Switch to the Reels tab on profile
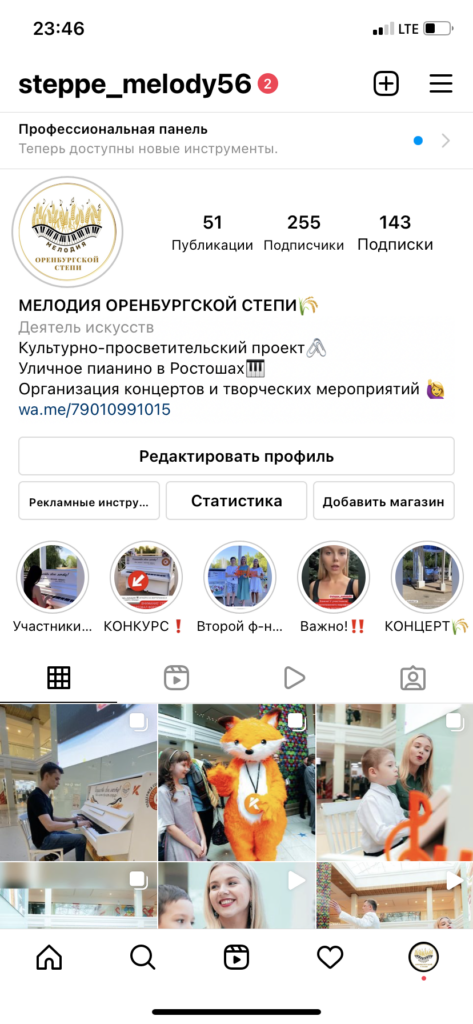The width and height of the screenshot is (473, 1024). (176, 678)
